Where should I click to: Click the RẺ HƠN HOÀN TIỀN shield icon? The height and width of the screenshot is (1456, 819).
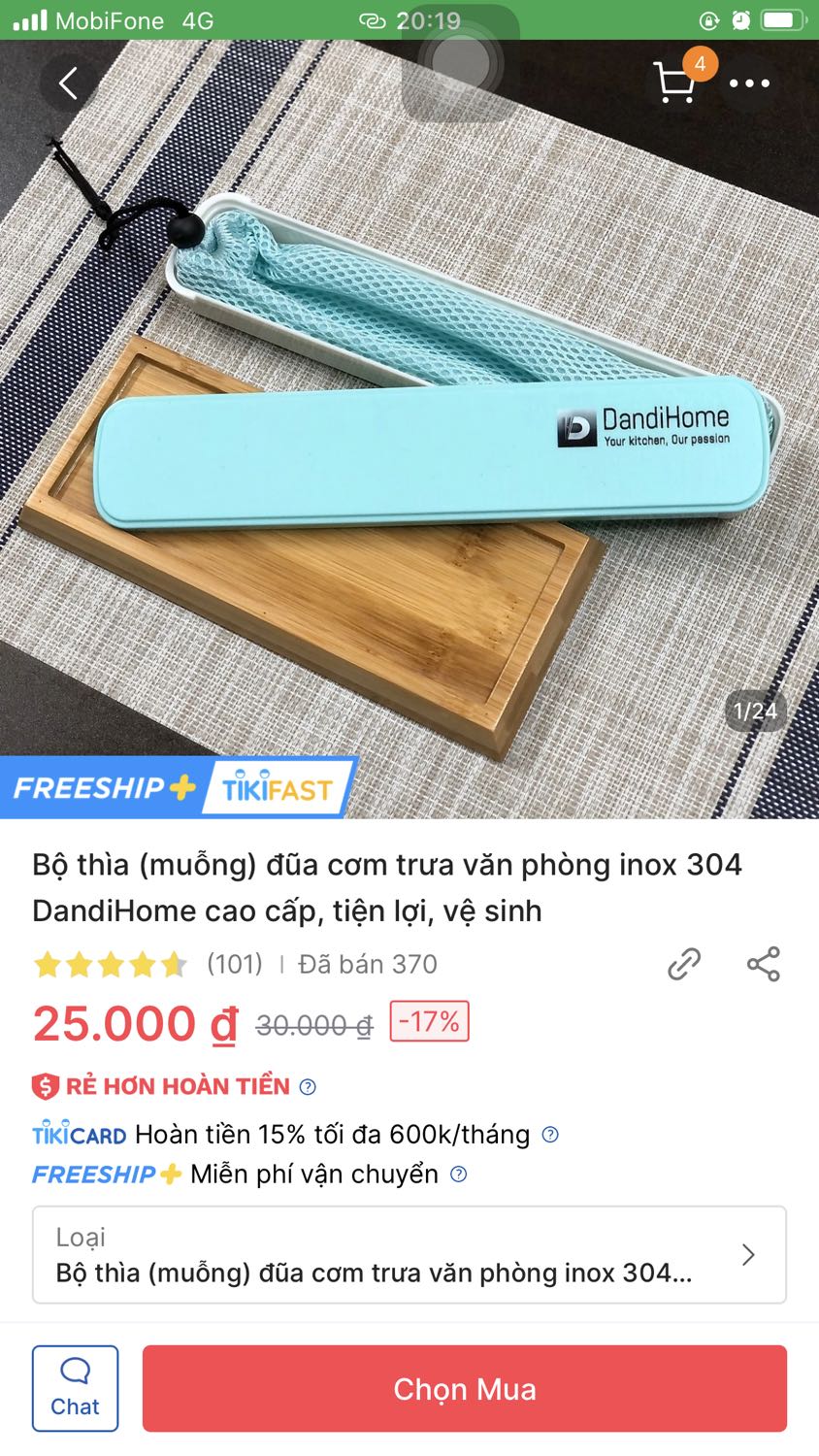[44, 1085]
